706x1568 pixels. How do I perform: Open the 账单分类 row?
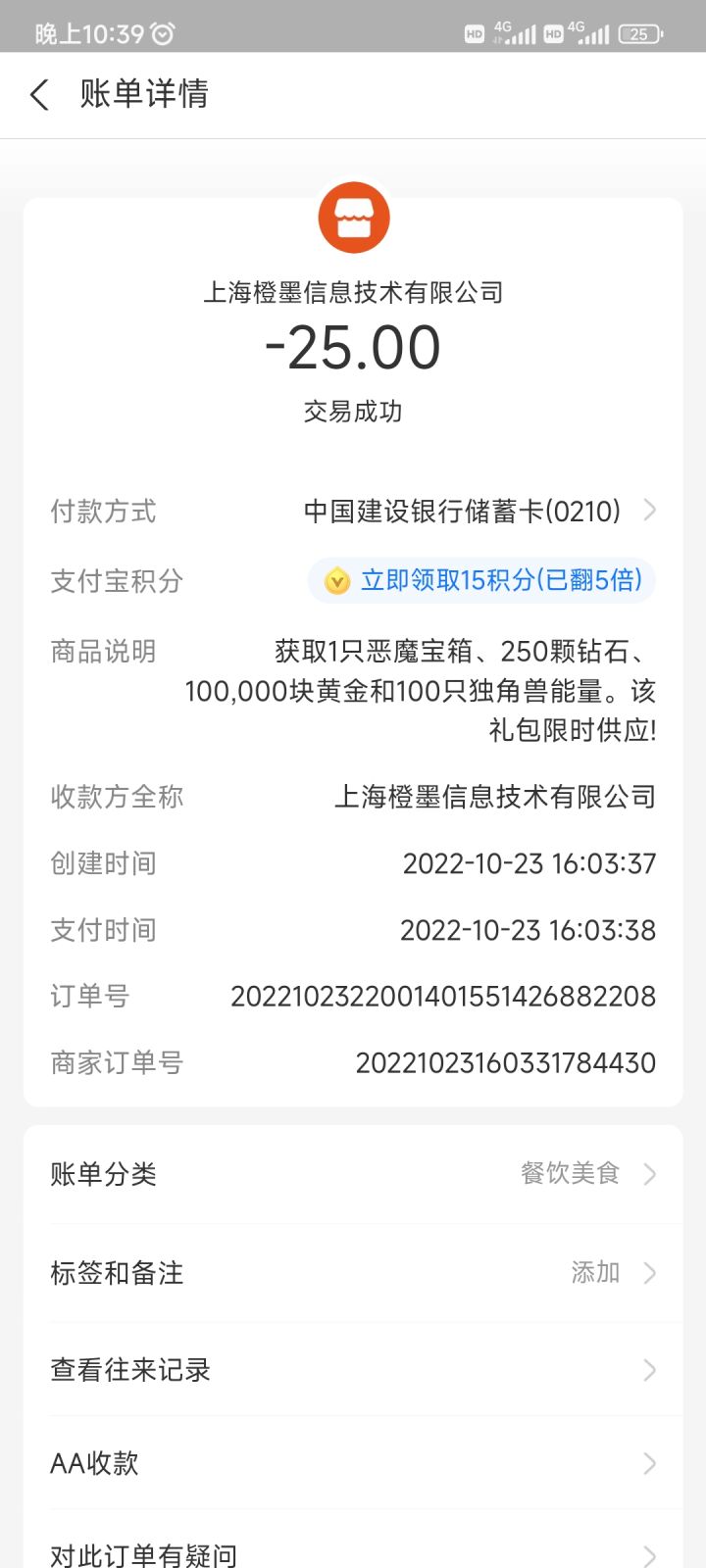[x=353, y=1173]
